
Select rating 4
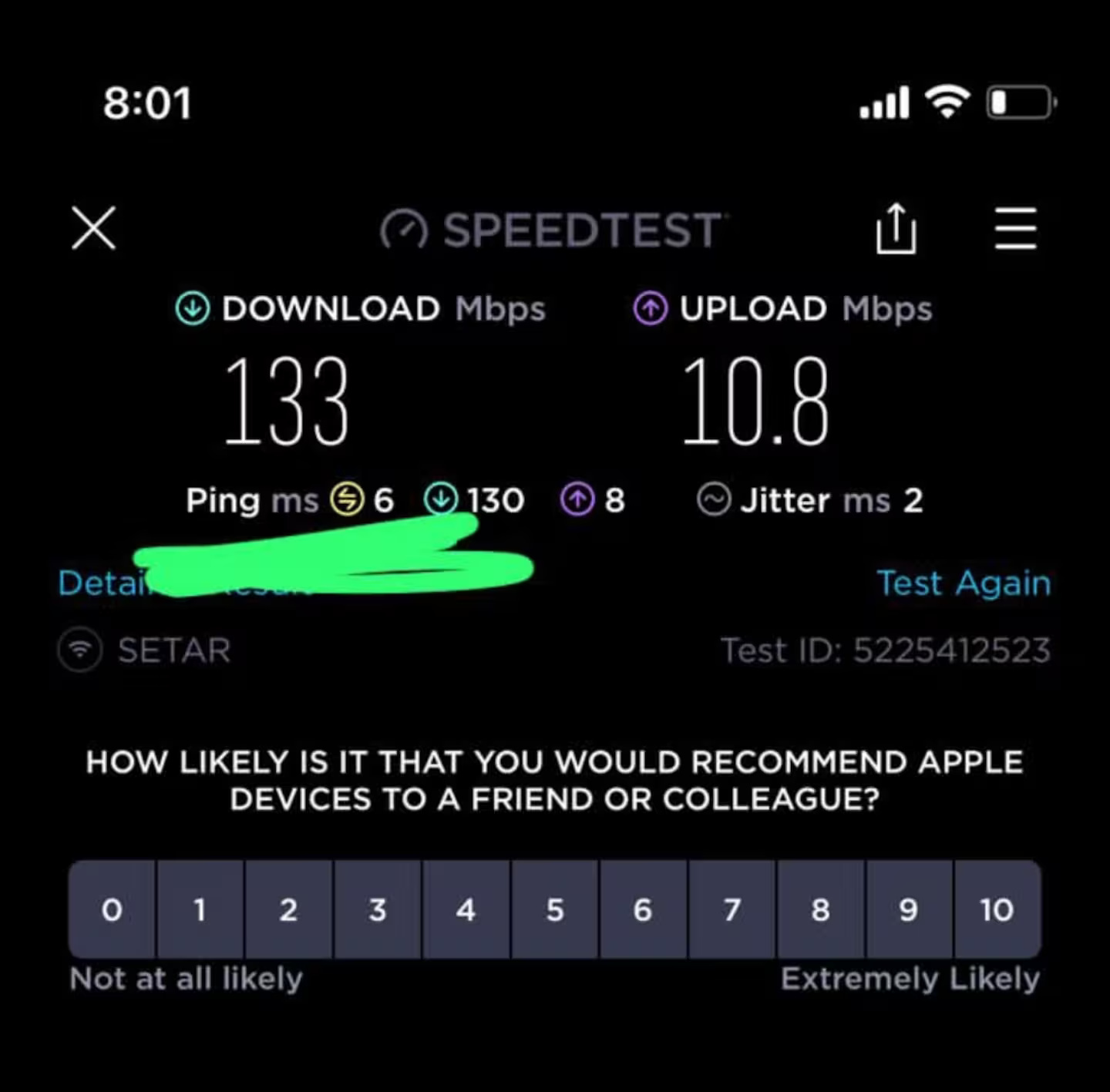tap(466, 909)
